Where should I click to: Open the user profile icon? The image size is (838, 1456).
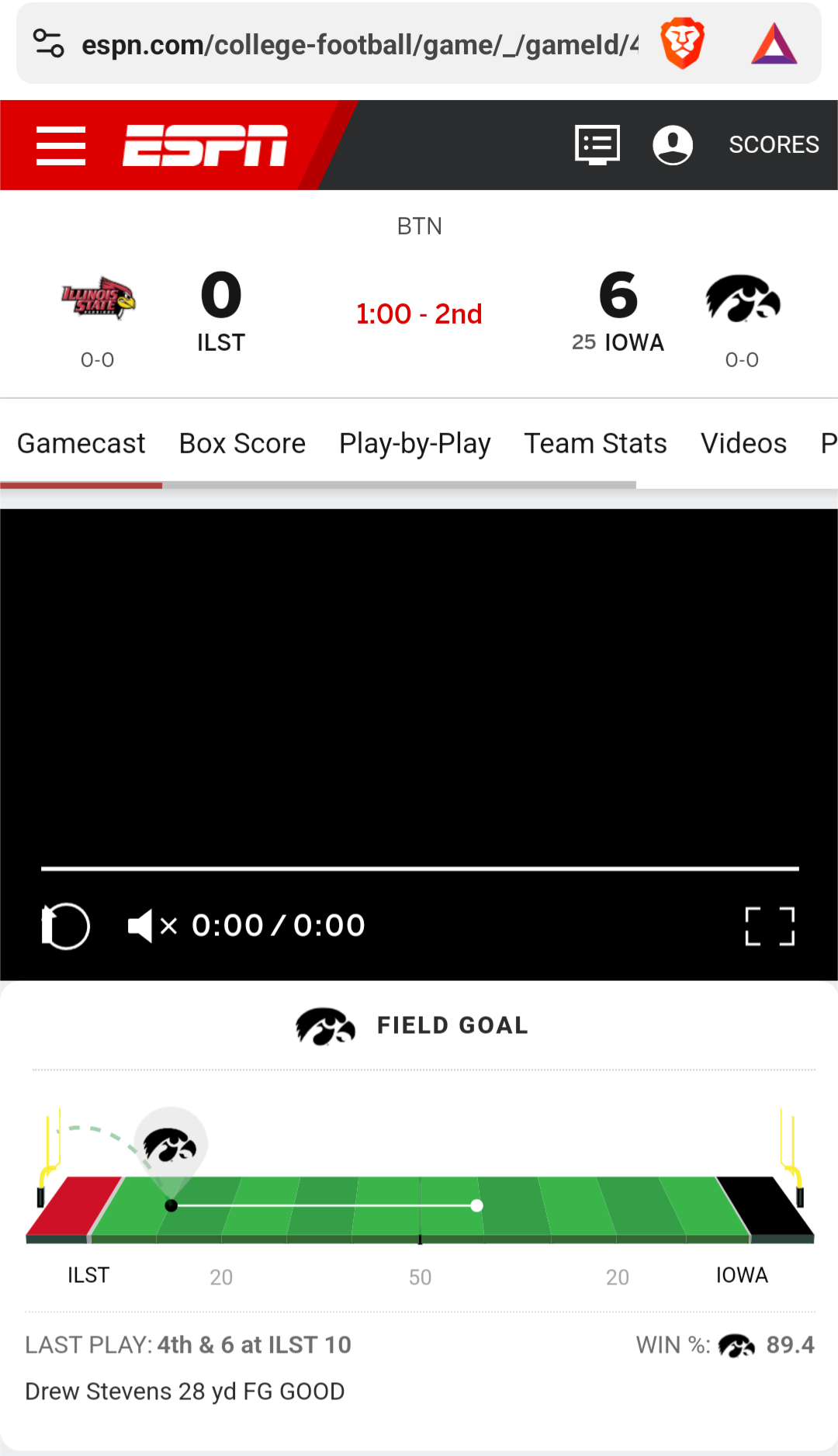(673, 145)
